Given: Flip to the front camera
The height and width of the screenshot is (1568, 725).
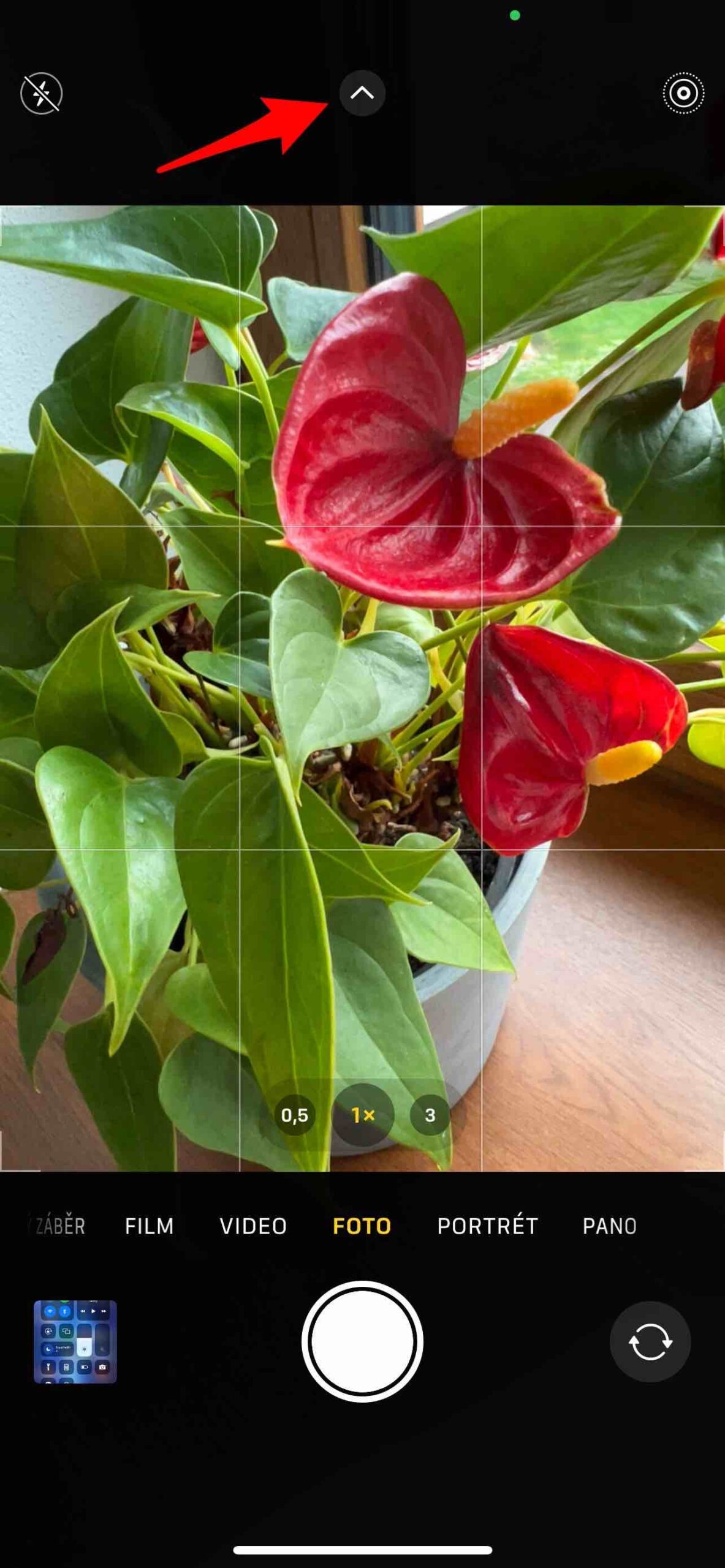Looking at the screenshot, I should pyautogui.click(x=650, y=1342).
